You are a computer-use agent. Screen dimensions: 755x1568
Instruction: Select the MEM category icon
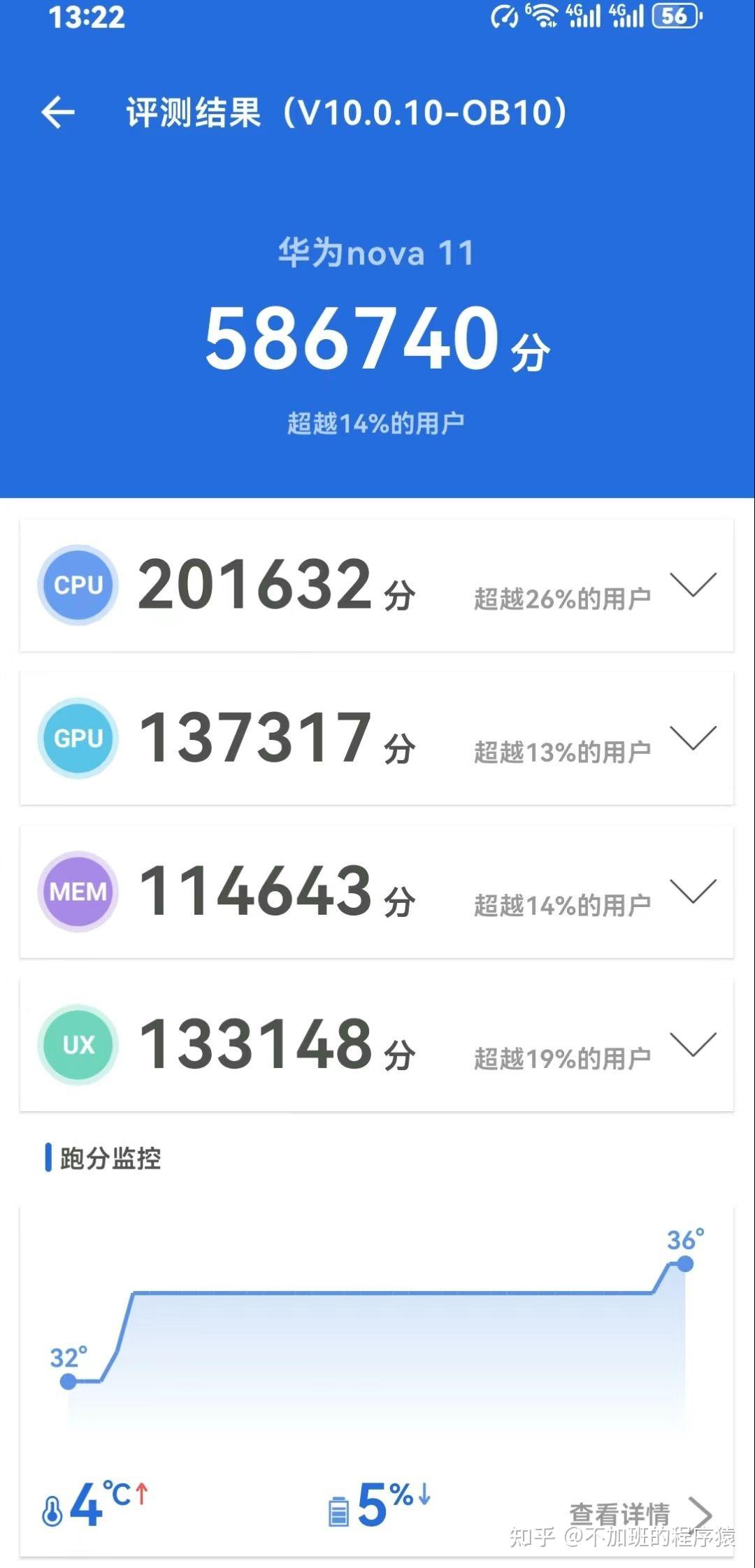[x=78, y=891]
